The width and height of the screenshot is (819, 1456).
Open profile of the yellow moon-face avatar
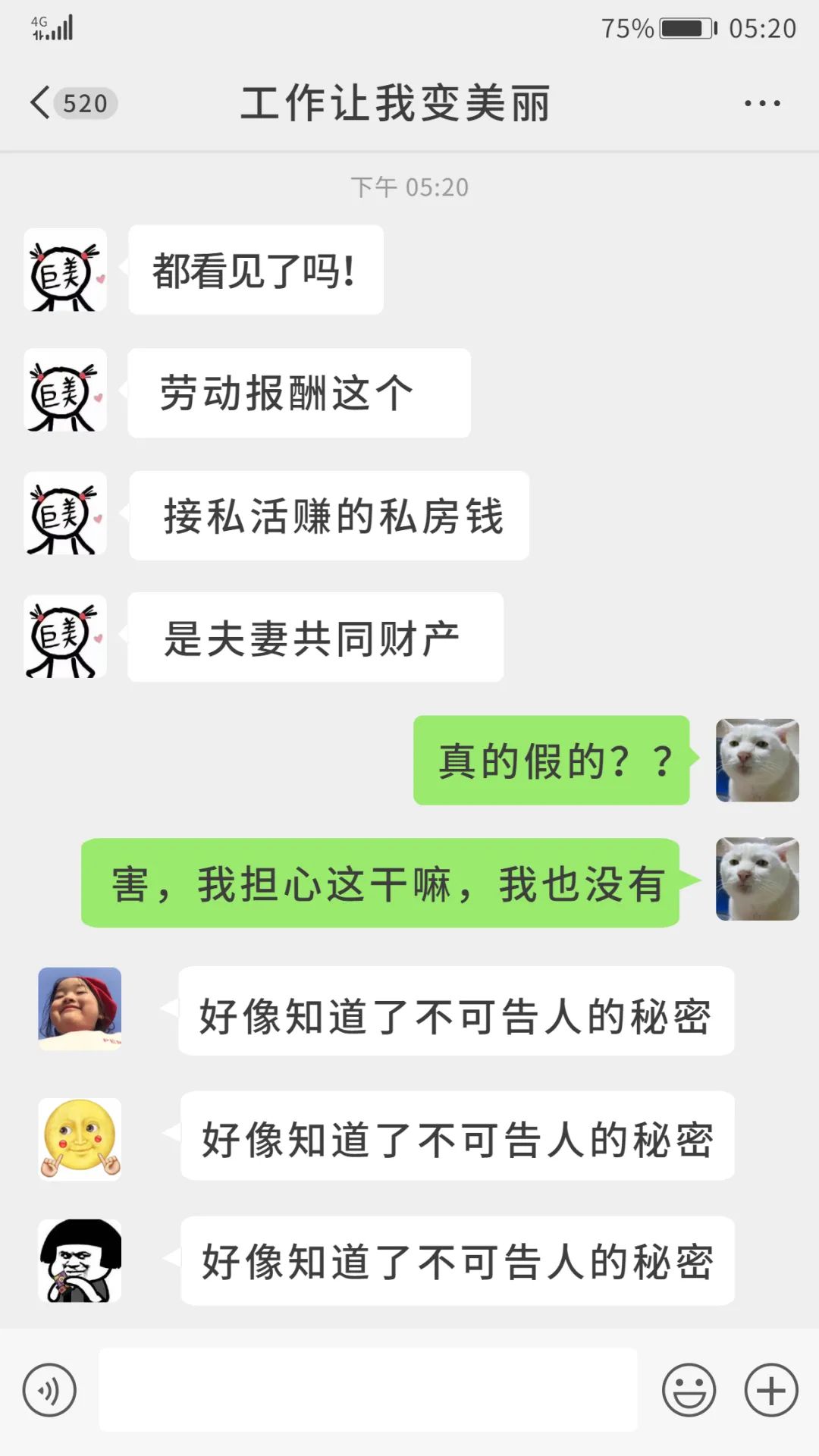pos(80,1138)
